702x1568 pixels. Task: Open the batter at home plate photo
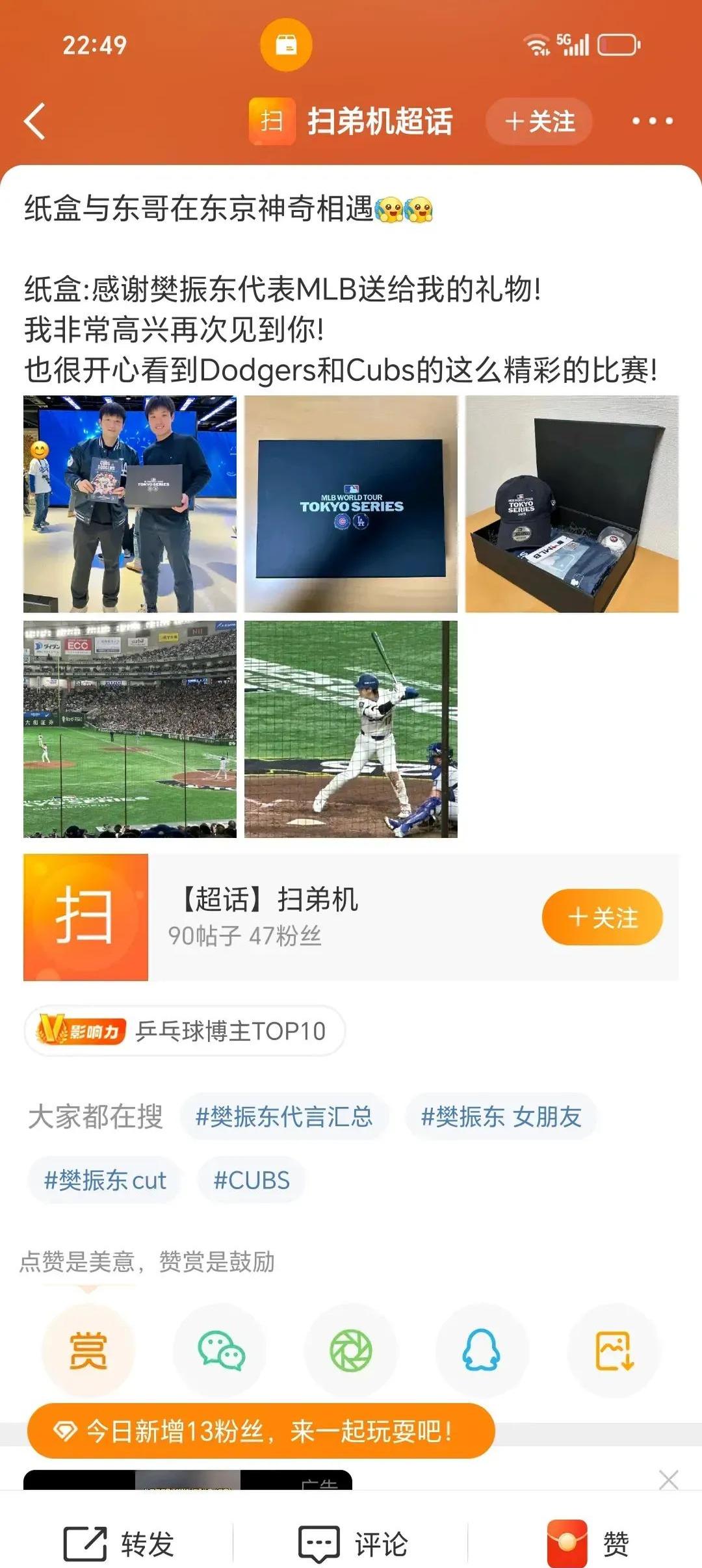click(x=351, y=729)
